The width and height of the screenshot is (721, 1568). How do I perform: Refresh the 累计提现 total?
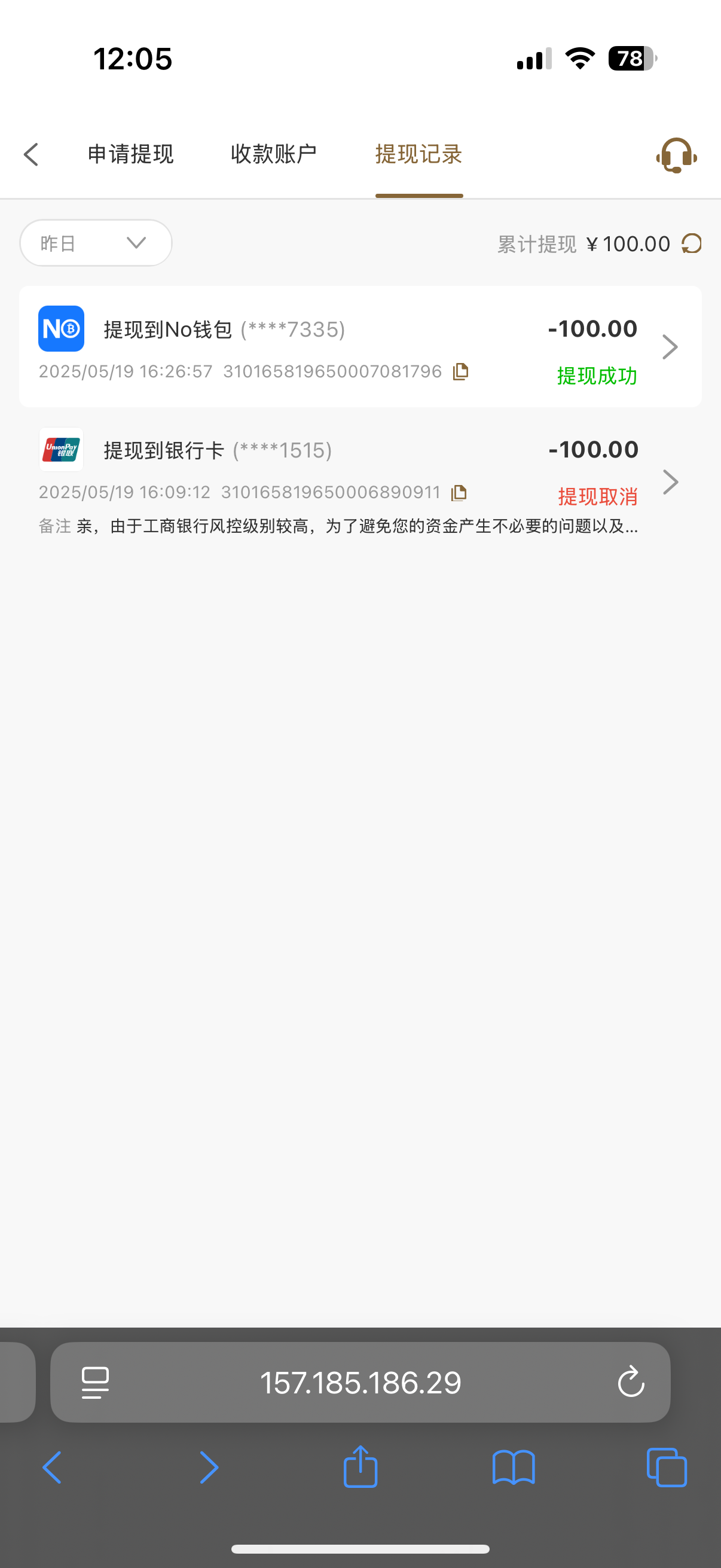[692, 243]
